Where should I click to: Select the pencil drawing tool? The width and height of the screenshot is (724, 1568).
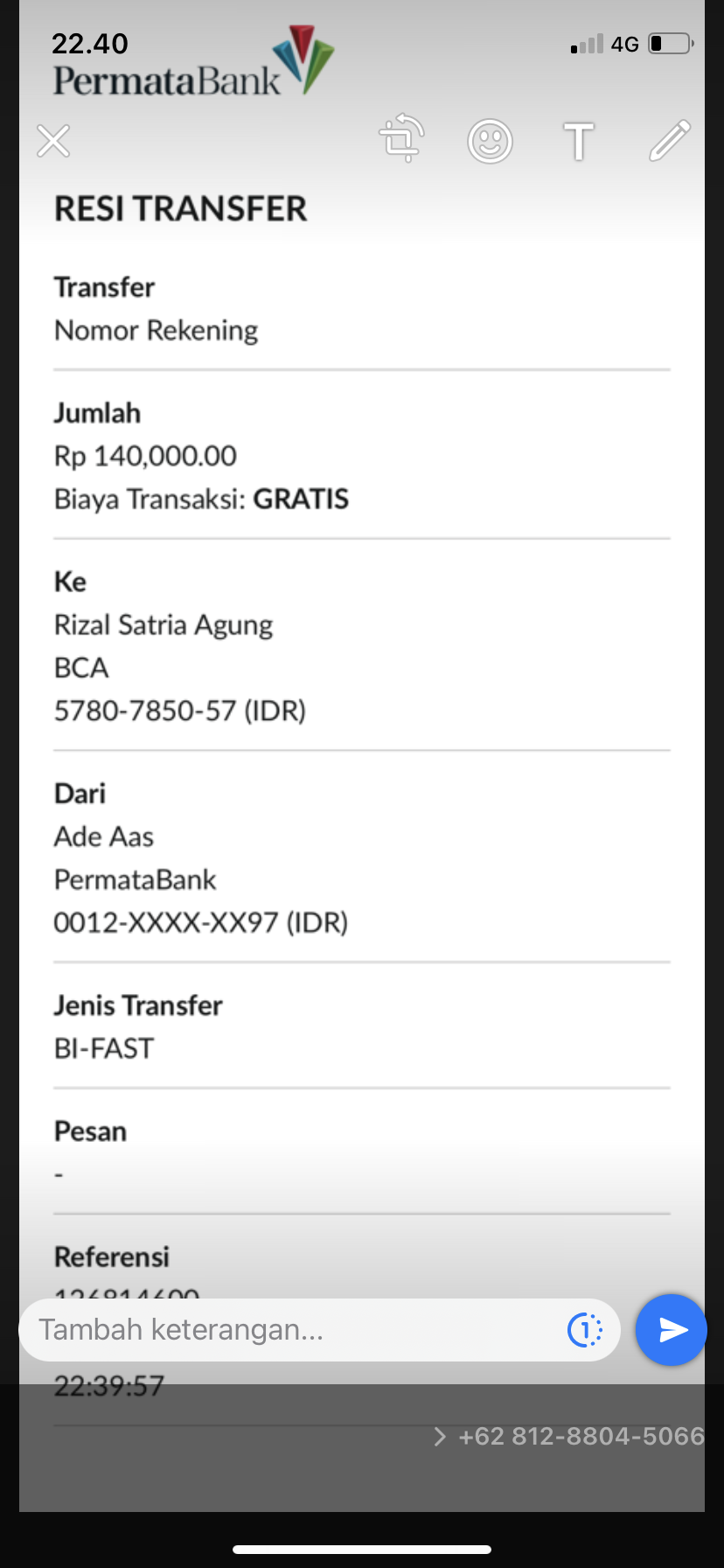point(670,141)
